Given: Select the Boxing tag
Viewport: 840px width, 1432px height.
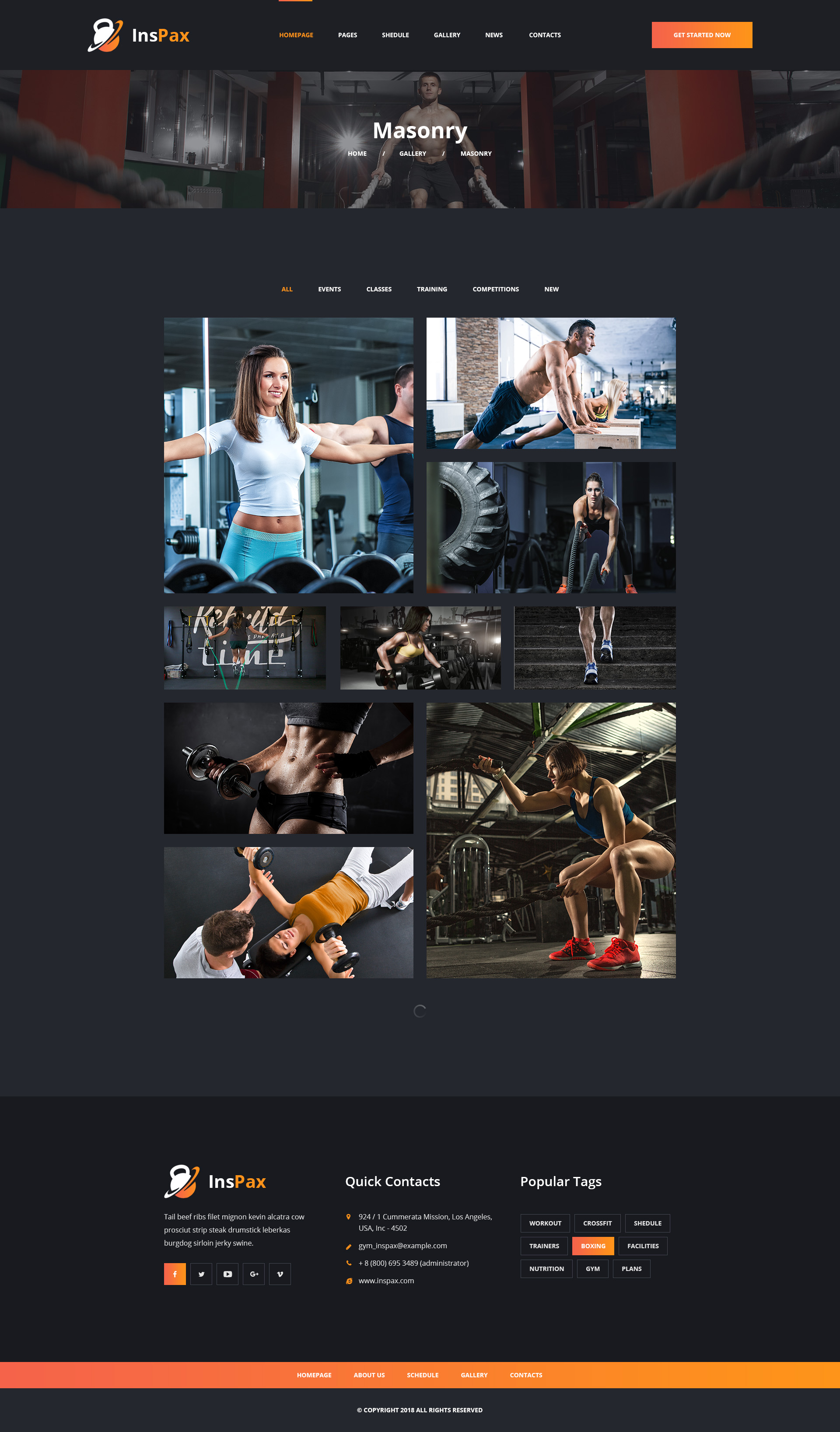Looking at the screenshot, I should pos(592,1246).
